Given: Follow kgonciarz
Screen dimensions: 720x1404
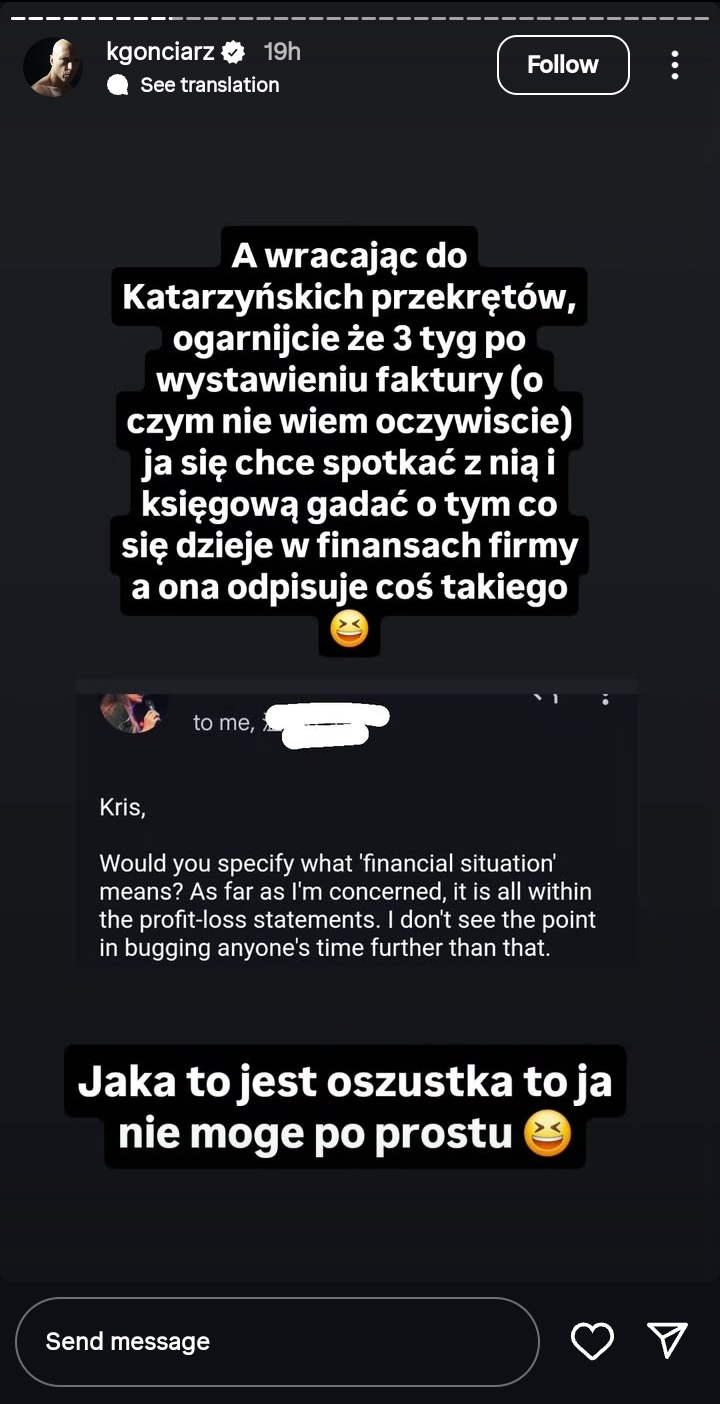Looking at the screenshot, I should [563, 65].
